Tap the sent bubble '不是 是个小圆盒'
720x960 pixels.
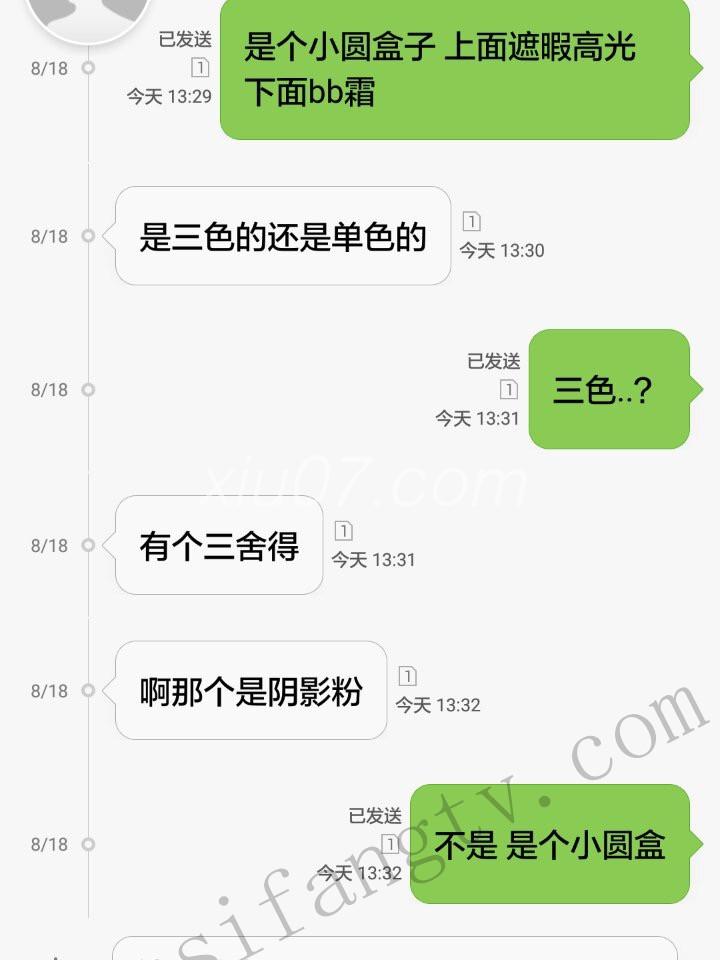[x=549, y=845]
